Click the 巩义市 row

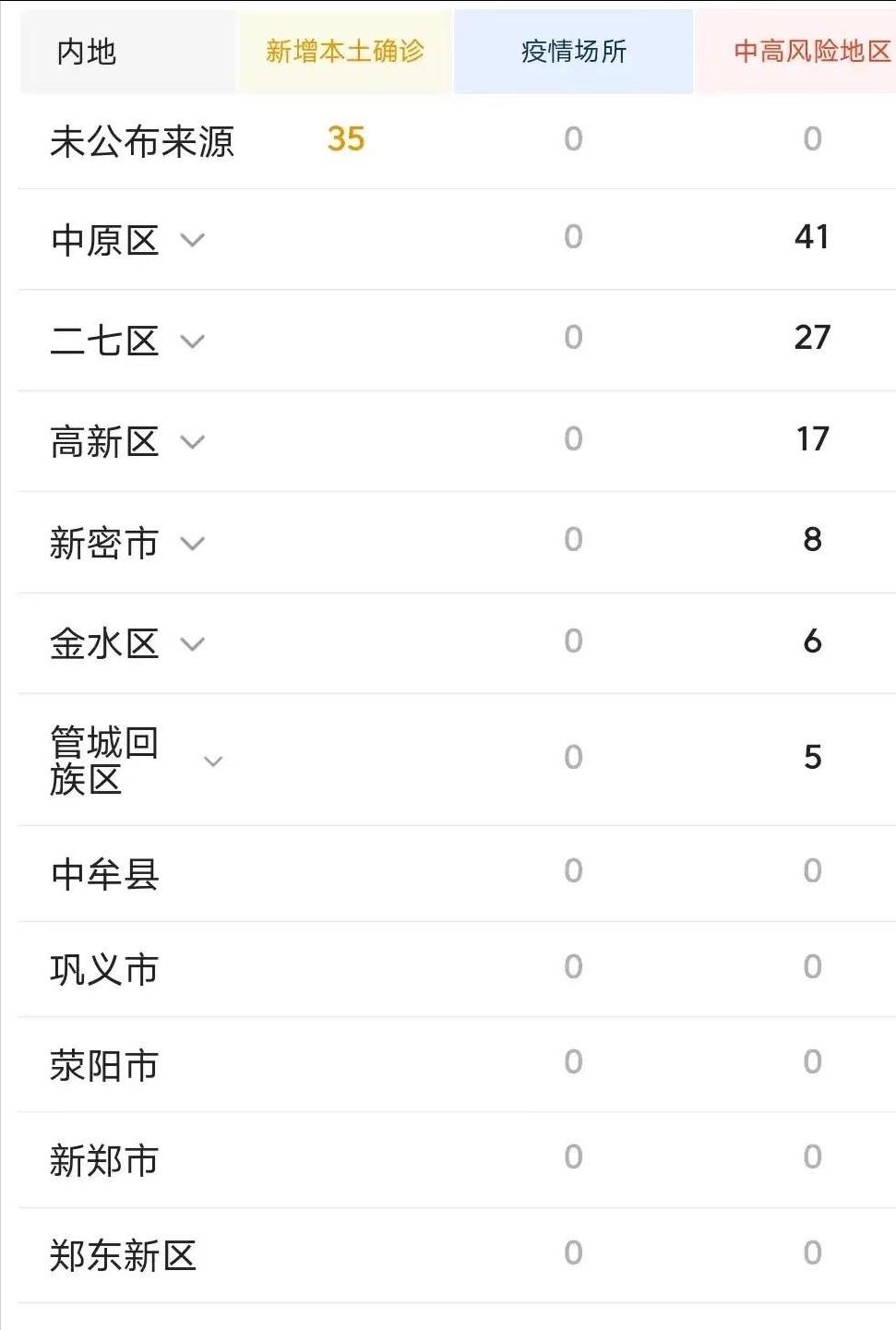coord(104,968)
